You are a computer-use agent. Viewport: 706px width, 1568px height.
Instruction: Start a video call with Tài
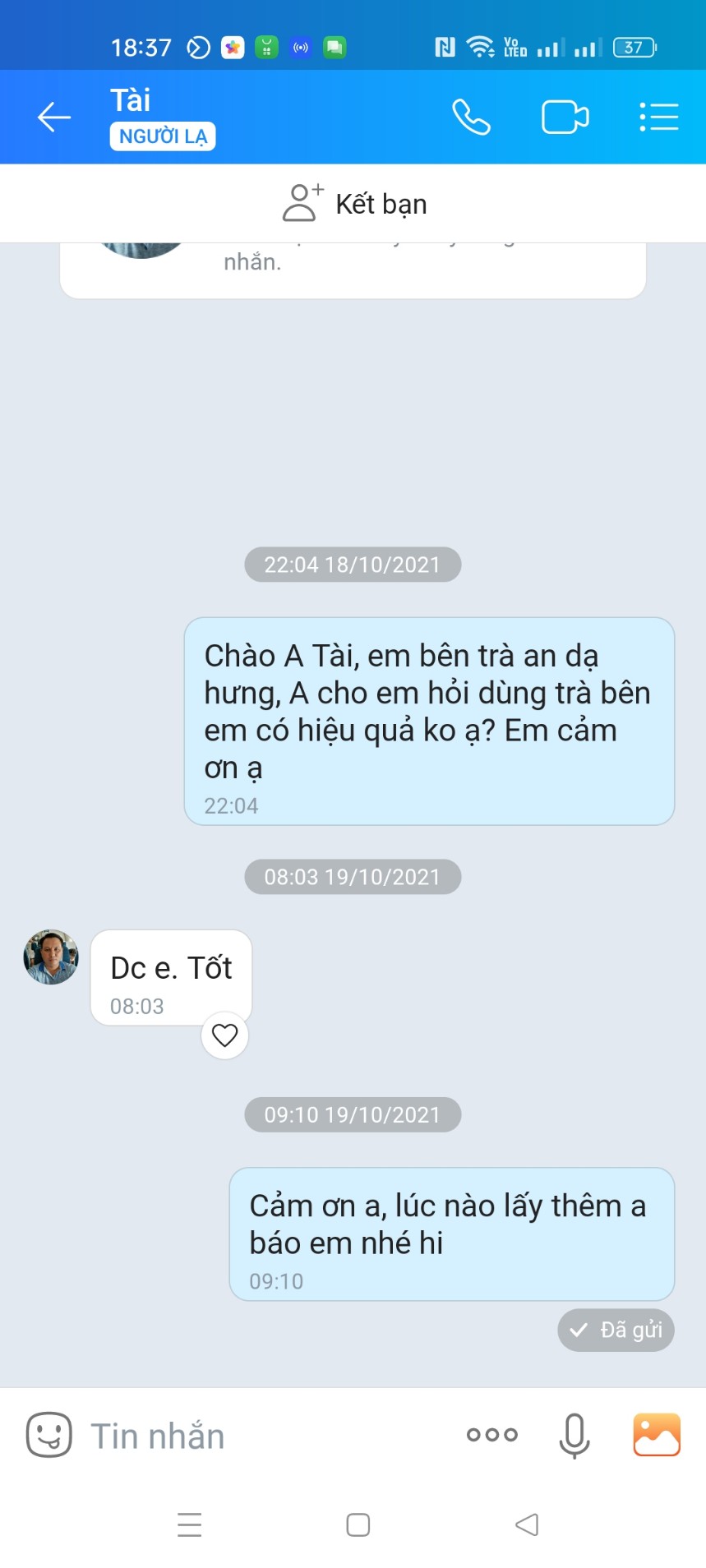click(565, 117)
